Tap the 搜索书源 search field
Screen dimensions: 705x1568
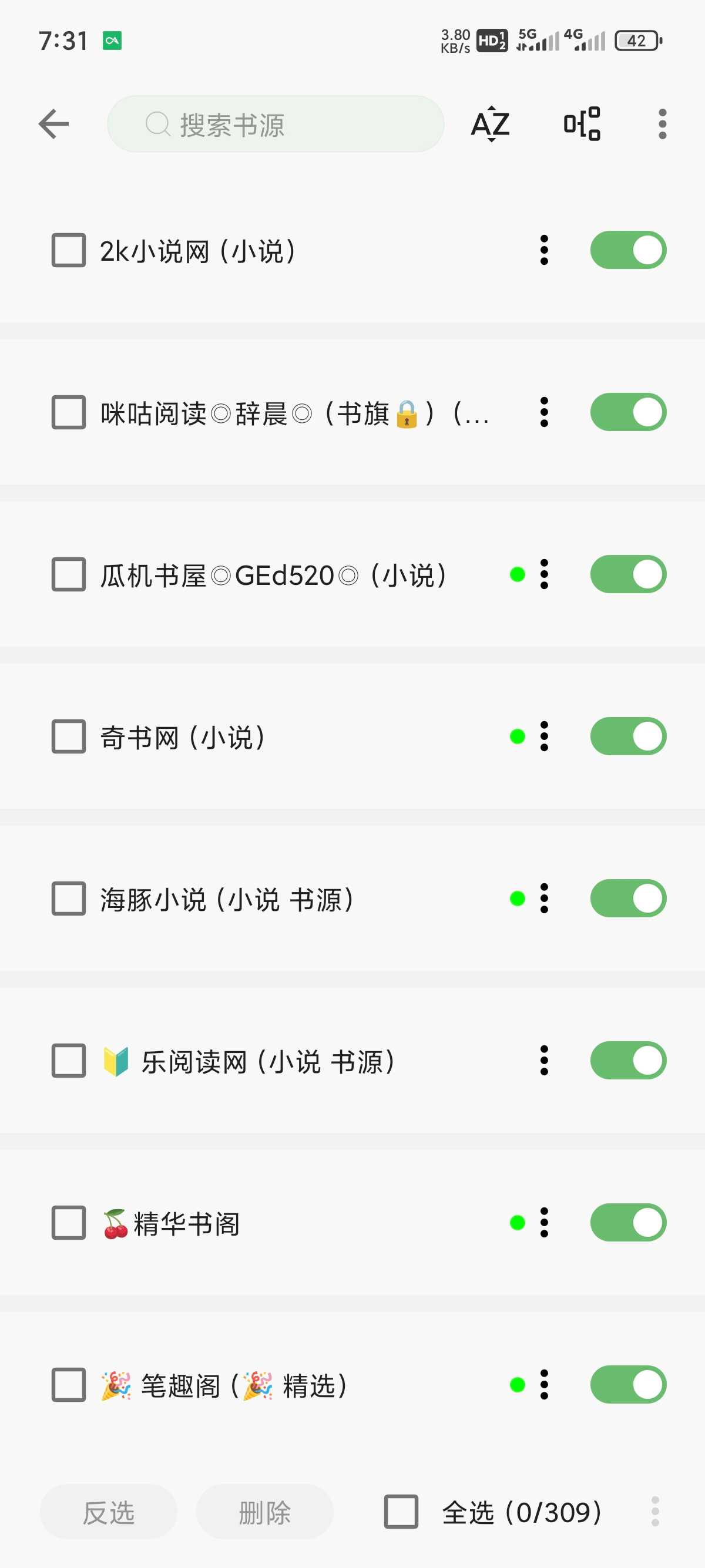tap(275, 124)
